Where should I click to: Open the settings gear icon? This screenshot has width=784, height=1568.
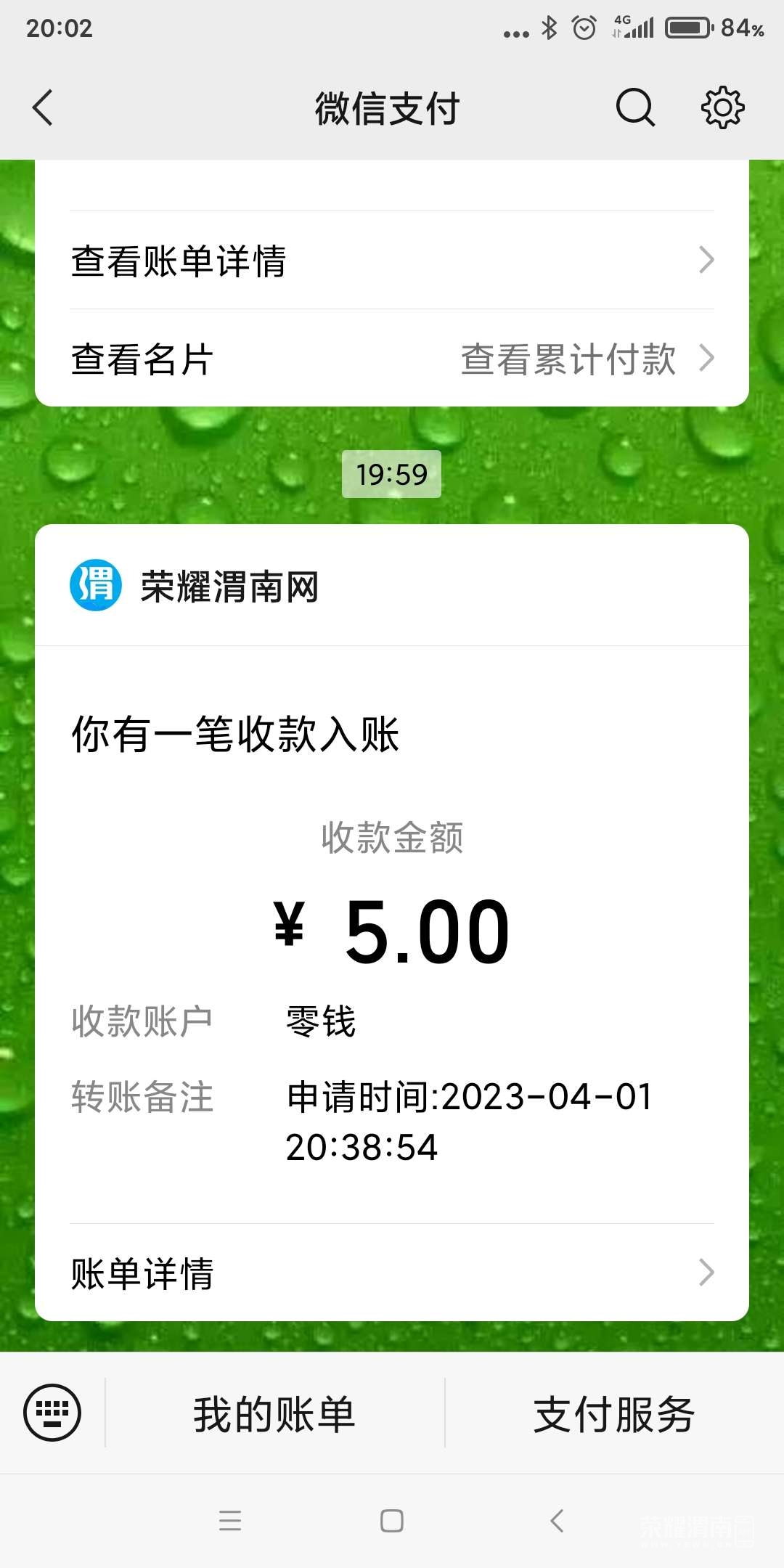(722, 108)
